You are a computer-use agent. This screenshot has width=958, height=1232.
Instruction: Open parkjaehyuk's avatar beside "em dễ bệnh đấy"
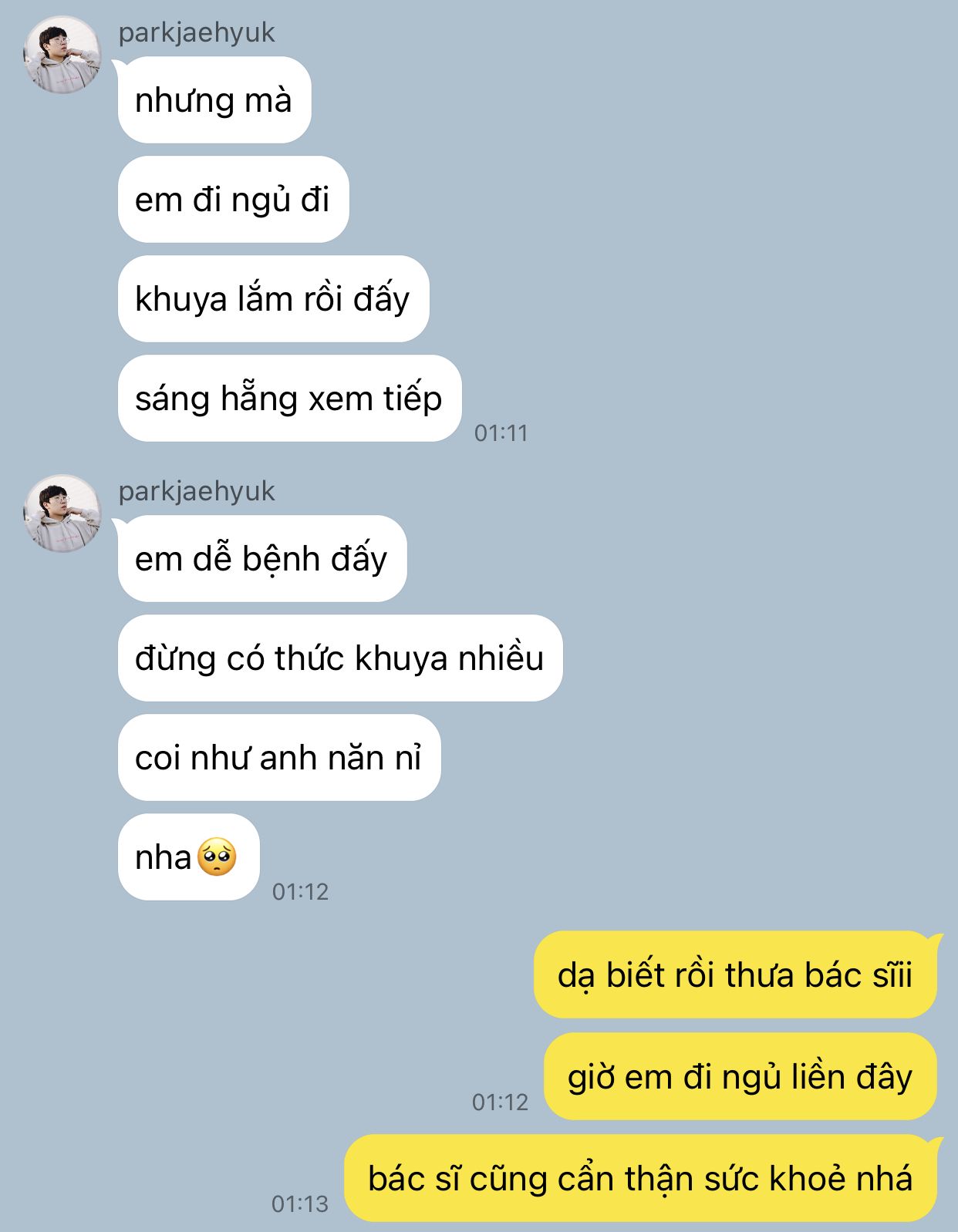(x=62, y=513)
